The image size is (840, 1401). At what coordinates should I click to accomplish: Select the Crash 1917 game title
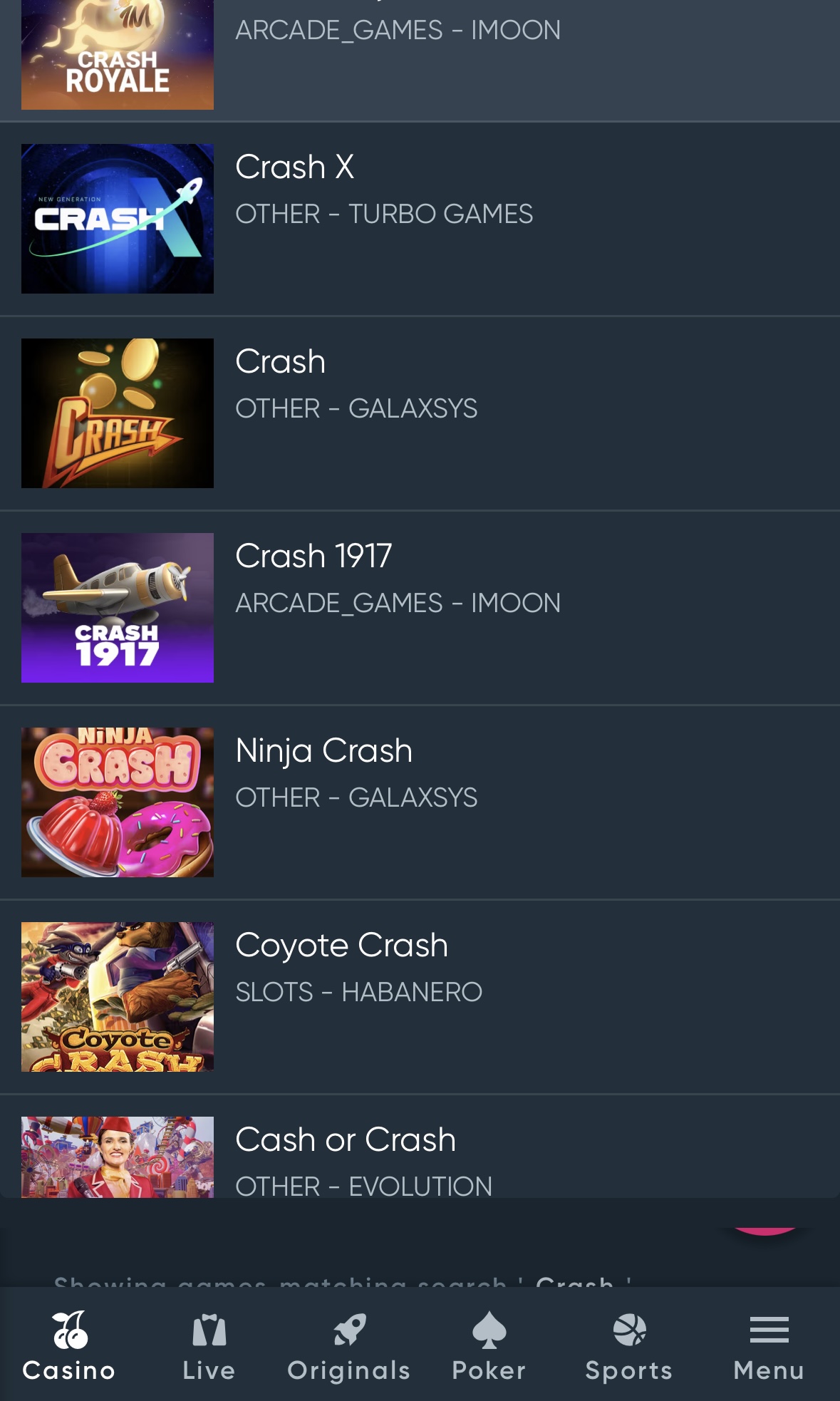click(313, 556)
